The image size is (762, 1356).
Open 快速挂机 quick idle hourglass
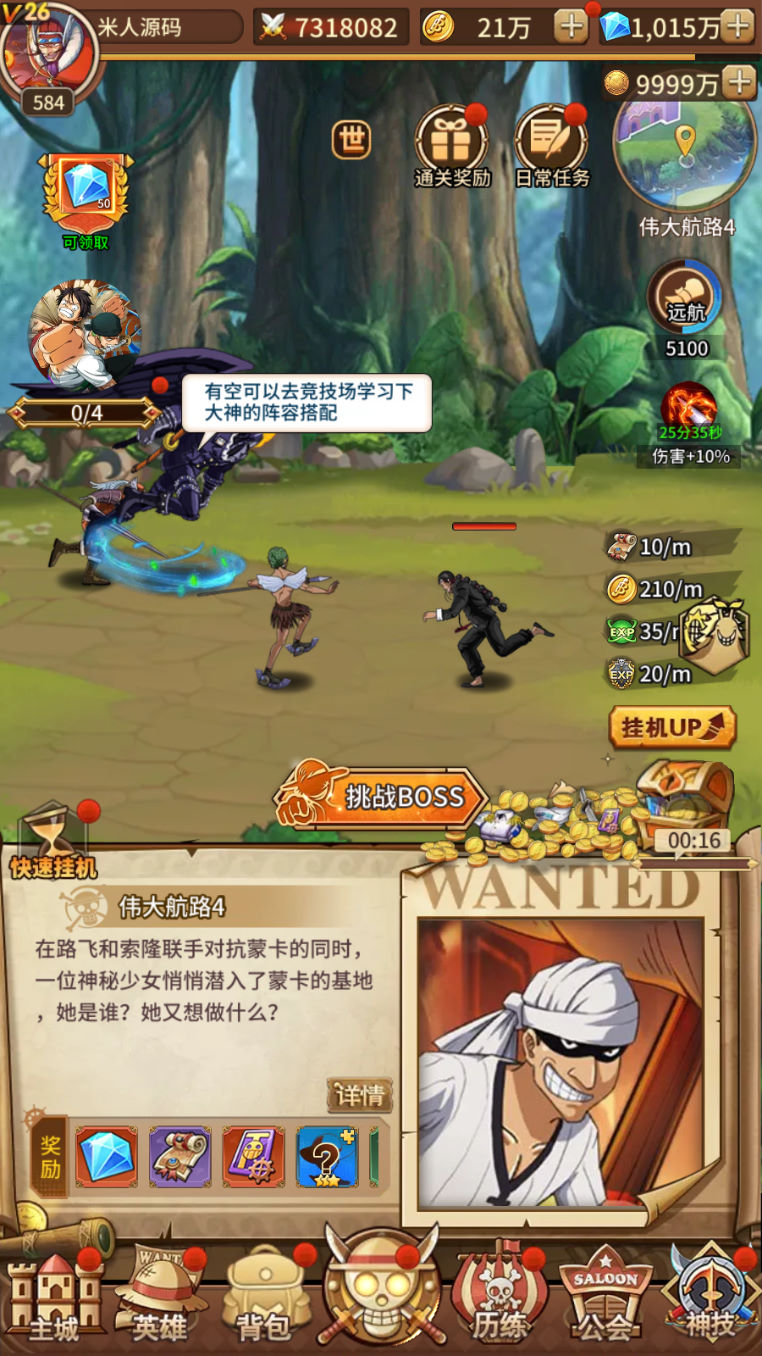(x=52, y=838)
